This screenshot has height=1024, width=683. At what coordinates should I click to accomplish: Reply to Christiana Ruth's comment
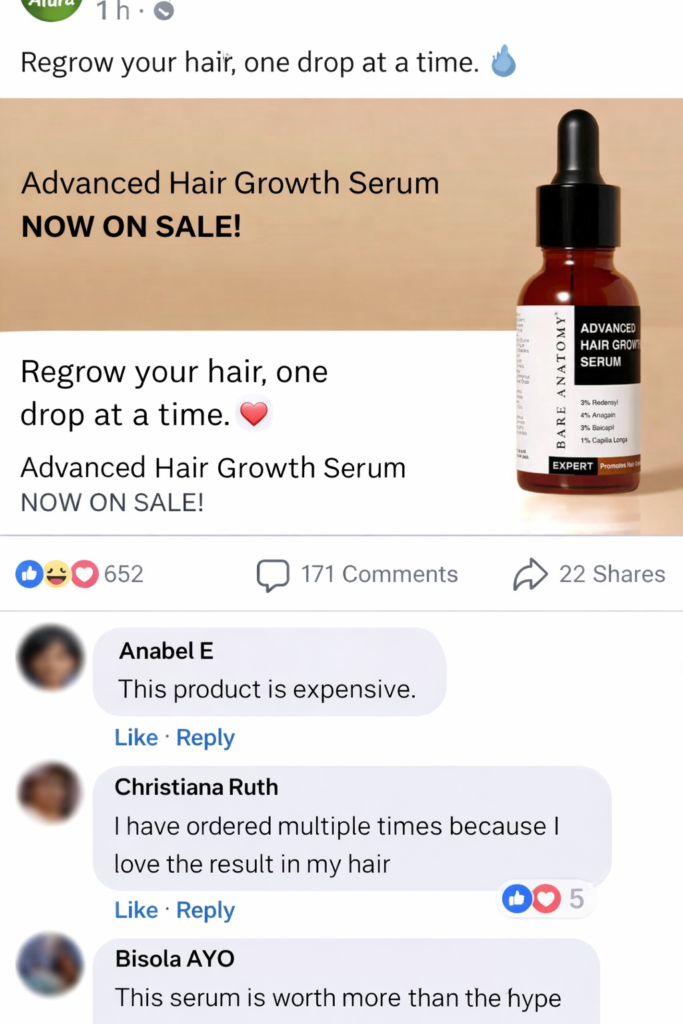pos(206,911)
